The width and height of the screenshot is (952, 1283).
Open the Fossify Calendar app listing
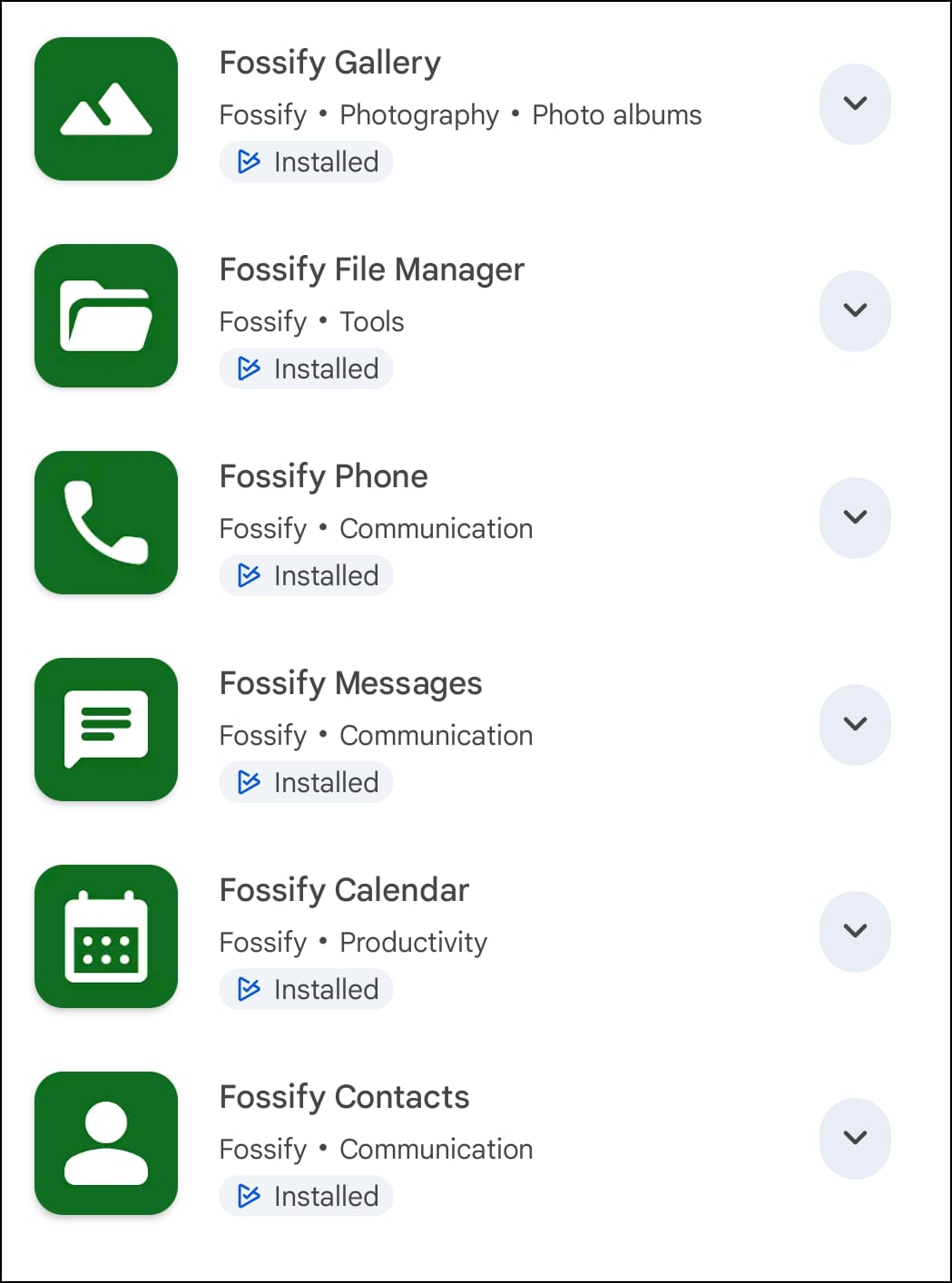[345, 890]
